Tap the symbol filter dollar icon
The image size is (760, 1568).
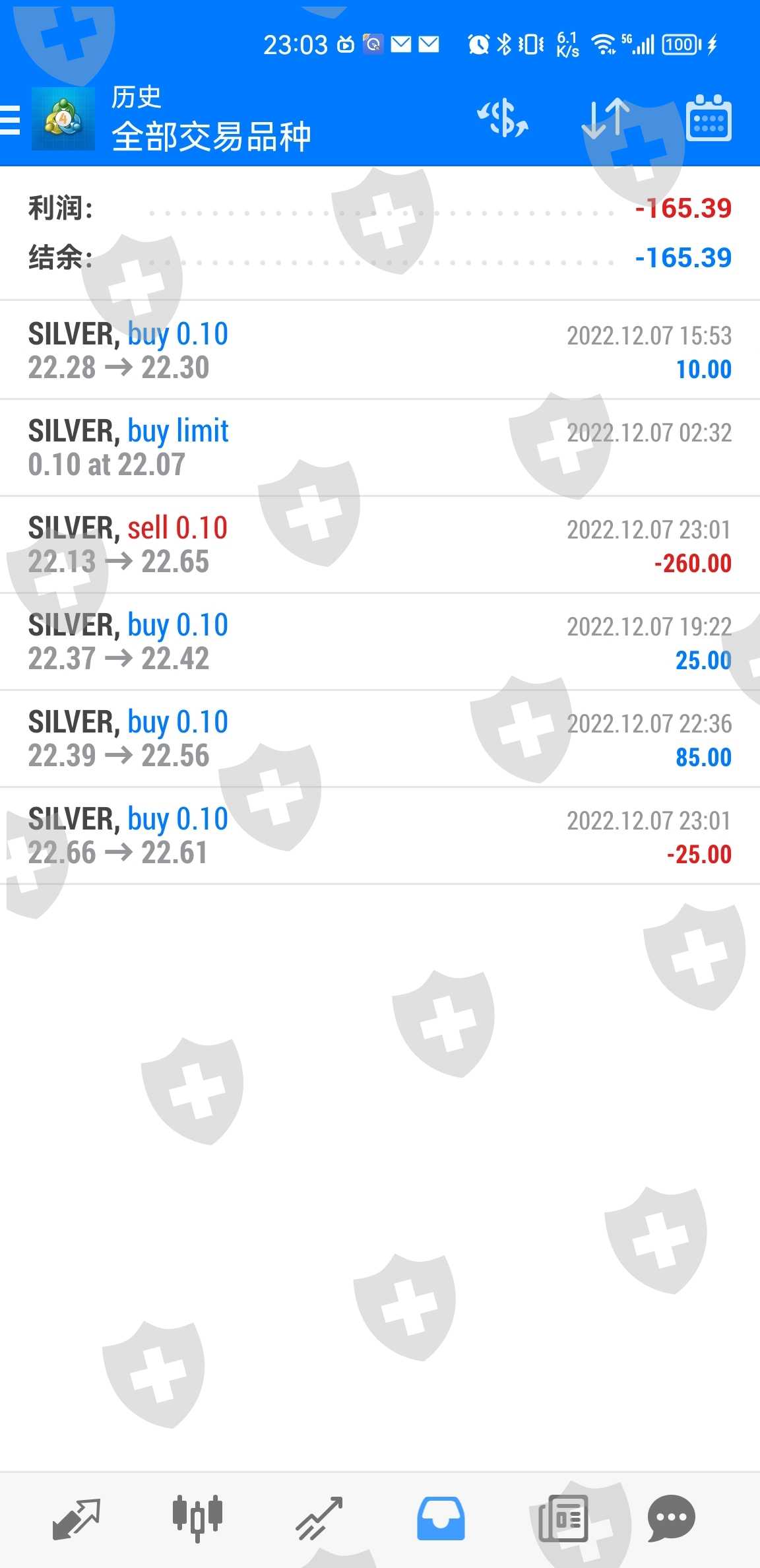point(503,119)
